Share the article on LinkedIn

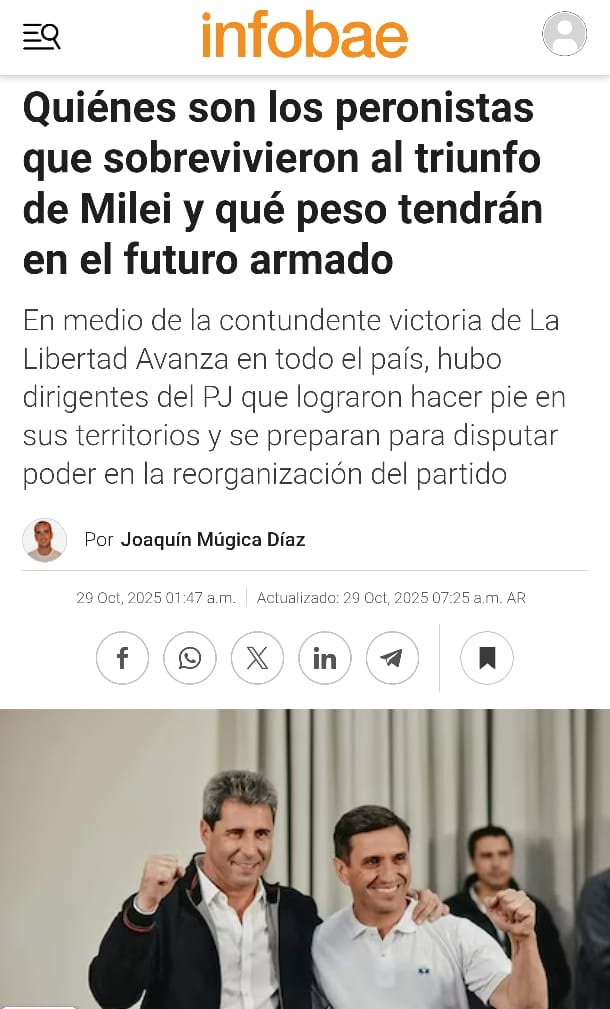[x=325, y=658]
